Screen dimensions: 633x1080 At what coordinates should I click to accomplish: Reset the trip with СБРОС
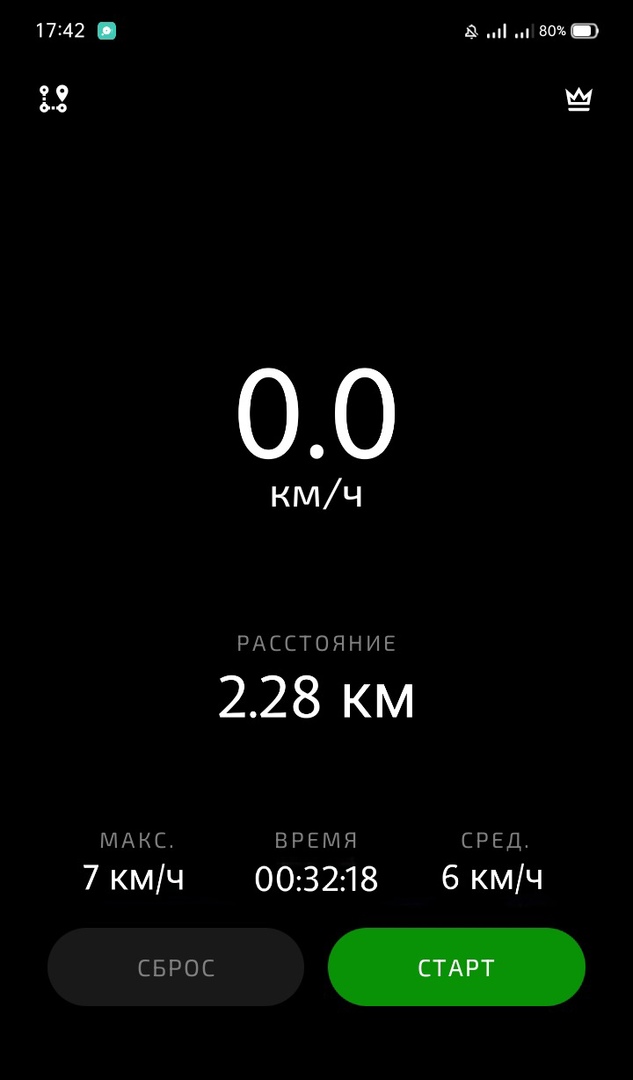(176, 967)
